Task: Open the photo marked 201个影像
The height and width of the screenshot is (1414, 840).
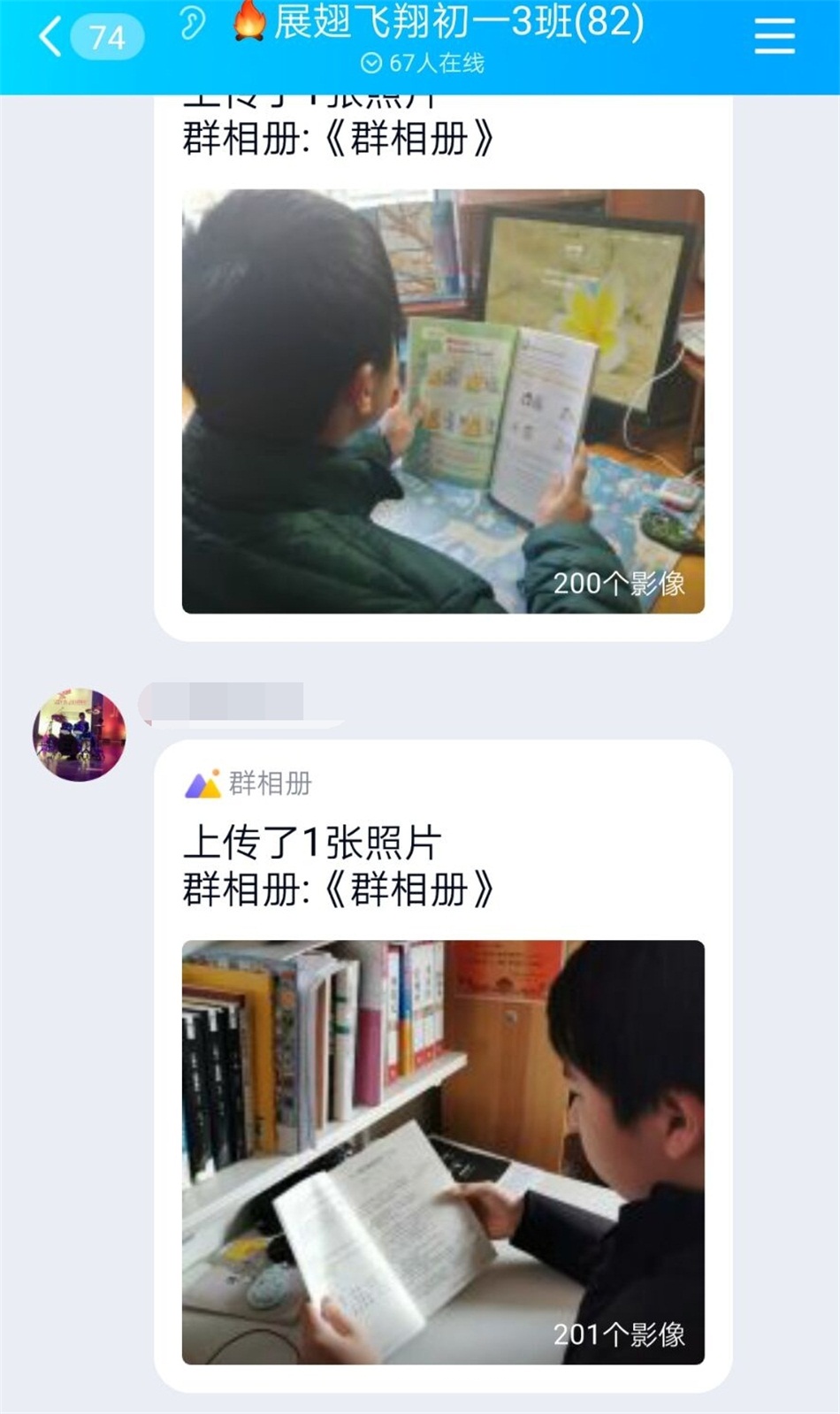Action: [443, 1151]
